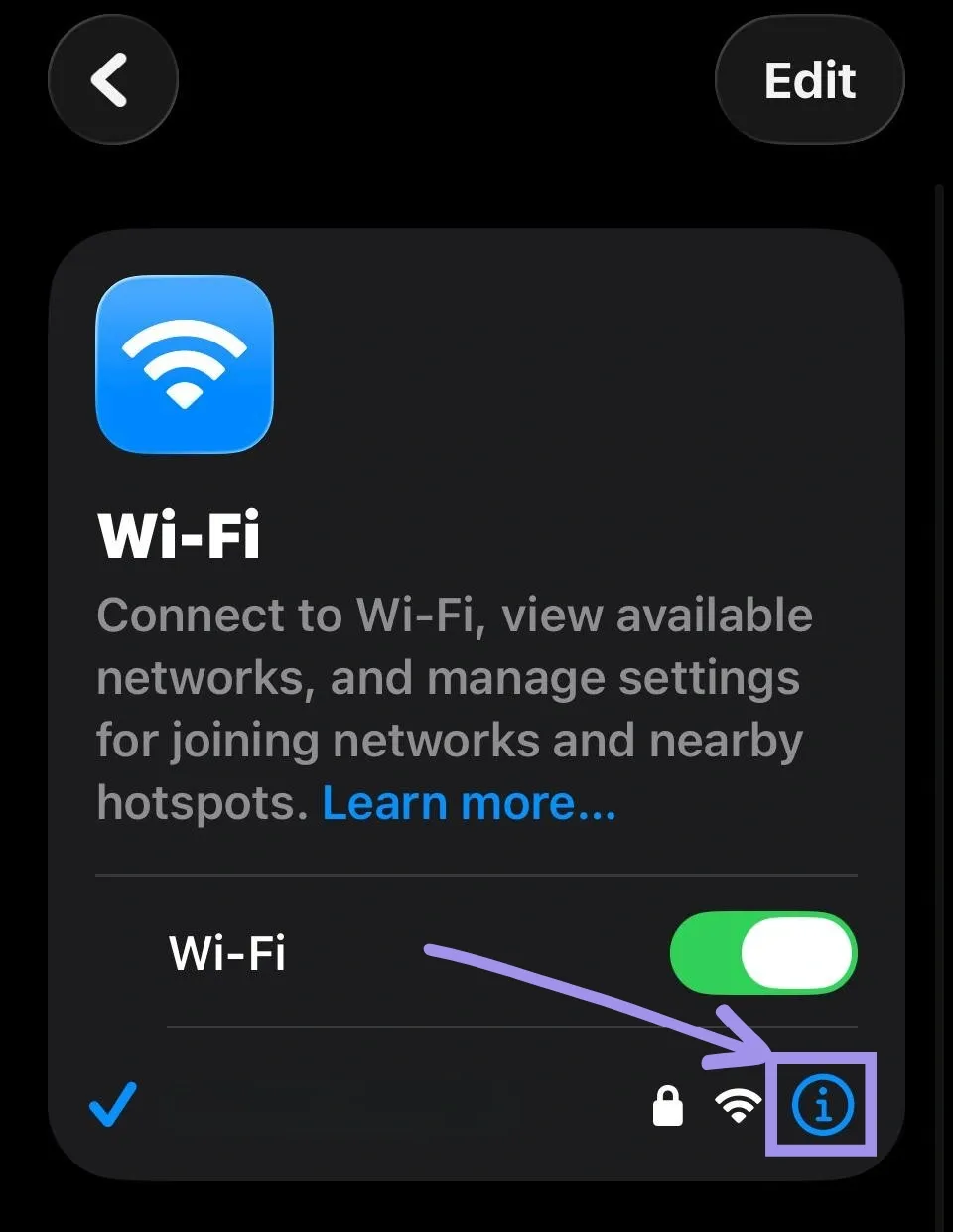Tap the Wi-Fi row label
The image size is (953, 1232).
tap(225, 953)
